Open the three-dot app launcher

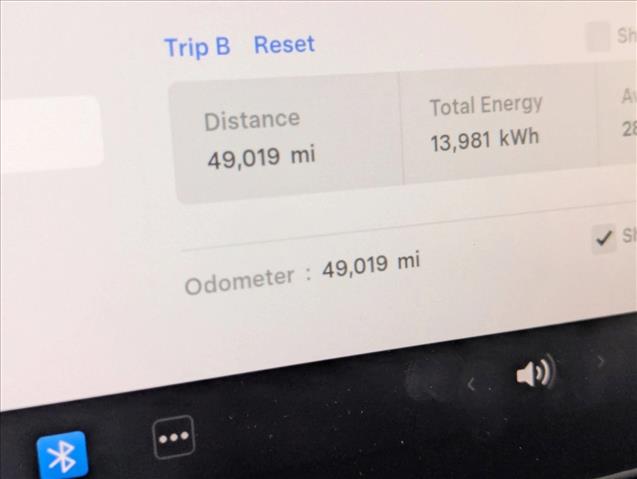click(x=173, y=437)
